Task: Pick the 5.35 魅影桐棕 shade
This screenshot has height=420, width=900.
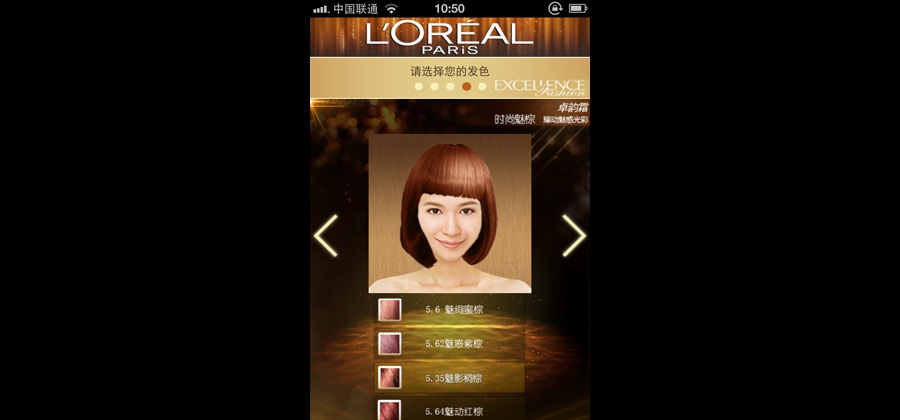Action: click(x=450, y=378)
